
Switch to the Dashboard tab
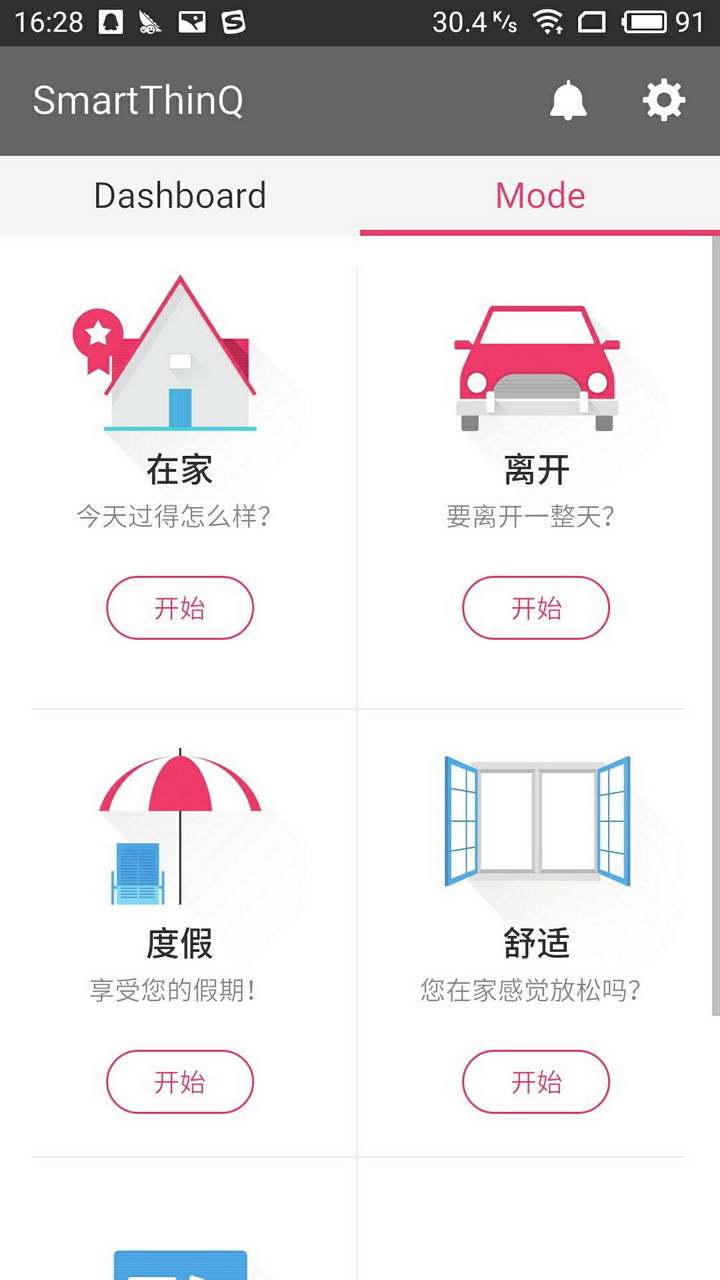coord(180,196)
